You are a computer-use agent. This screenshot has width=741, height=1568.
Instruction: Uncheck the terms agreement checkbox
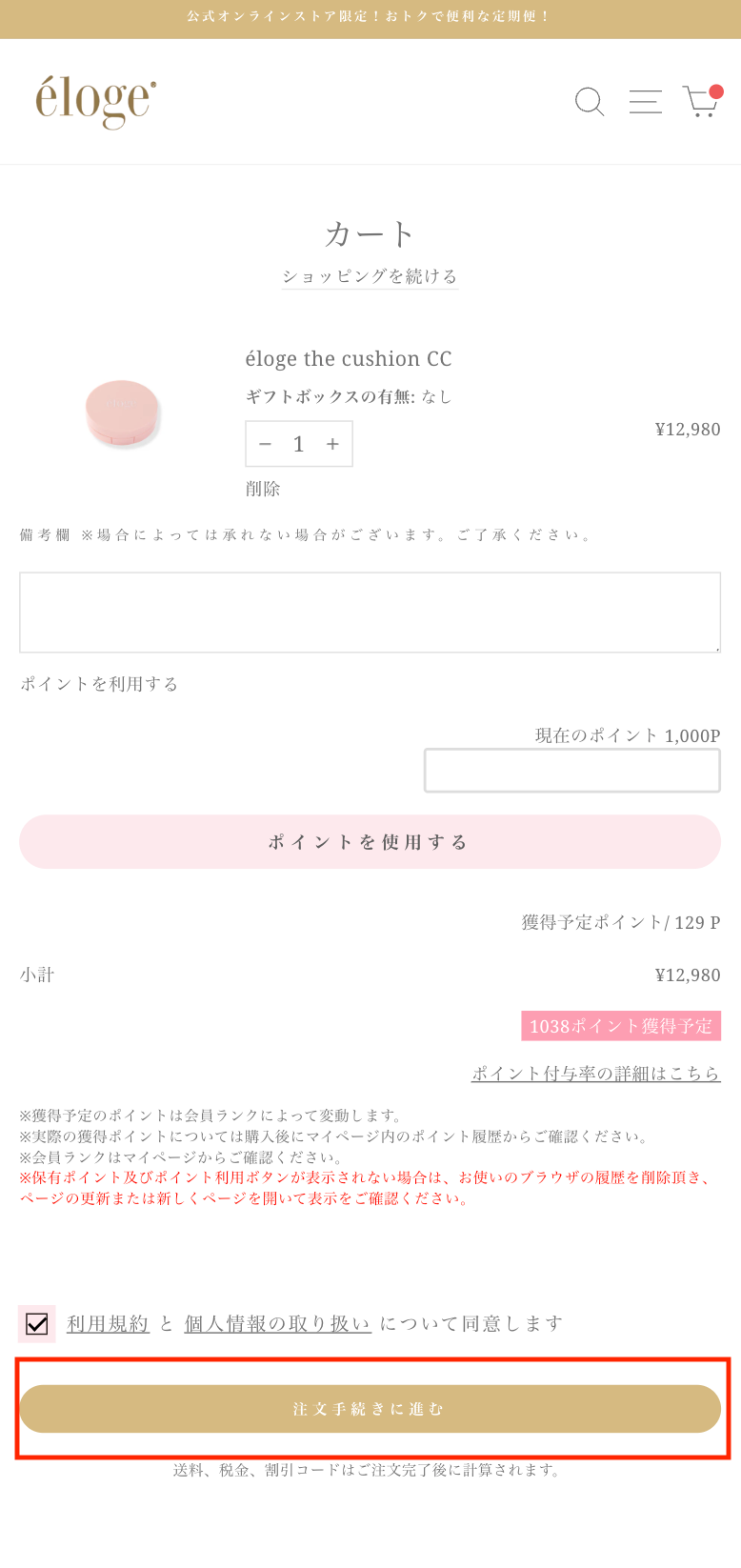pyautogui.click(x=37, y=1324)
